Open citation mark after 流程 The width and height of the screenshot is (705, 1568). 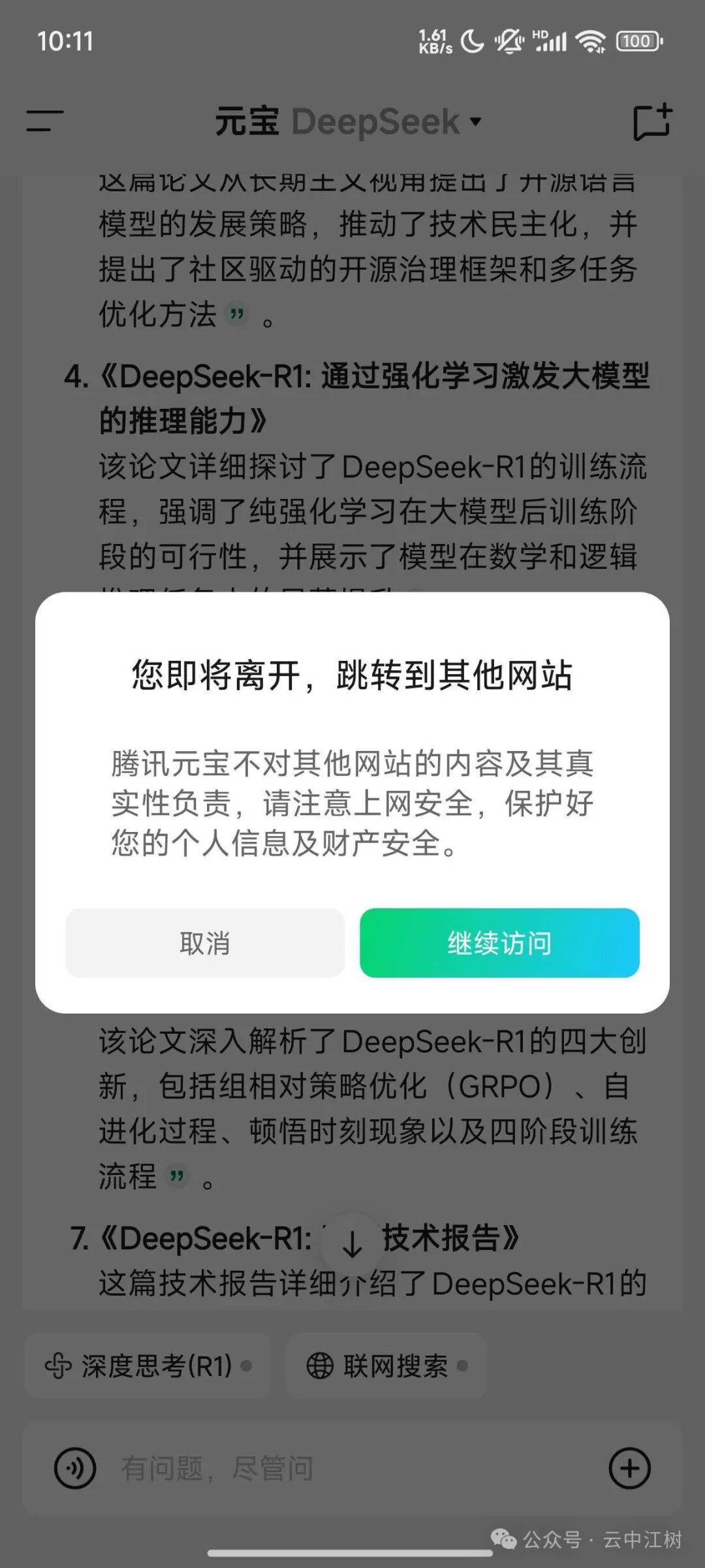176,1177
